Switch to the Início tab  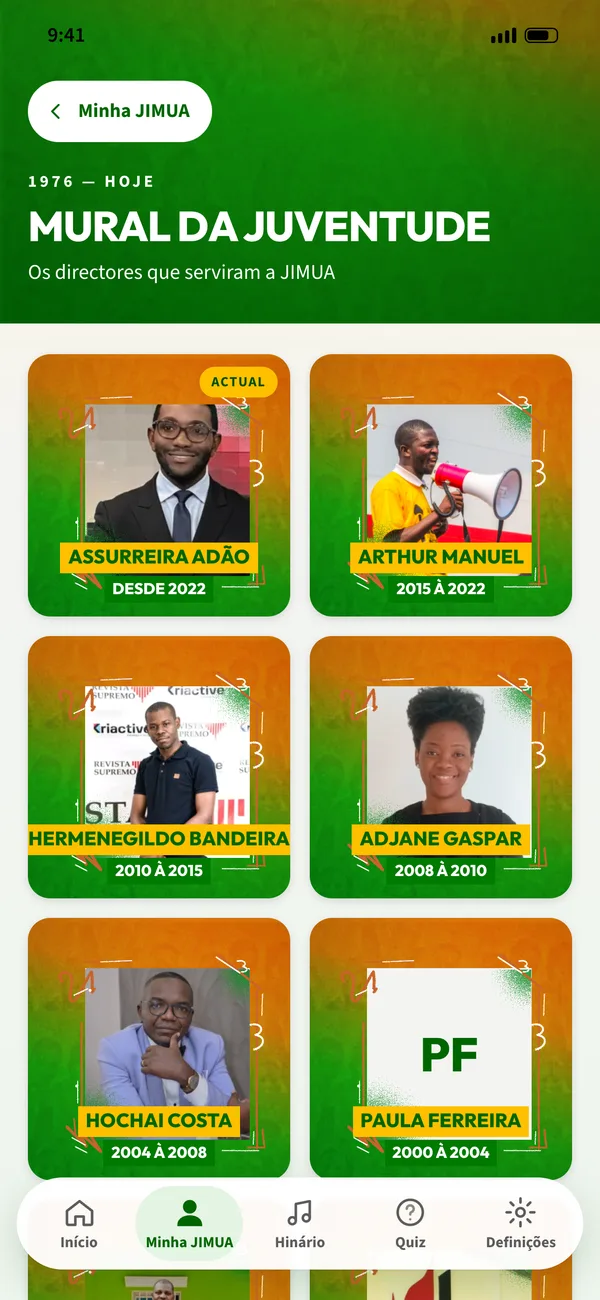coord(79,1225)
